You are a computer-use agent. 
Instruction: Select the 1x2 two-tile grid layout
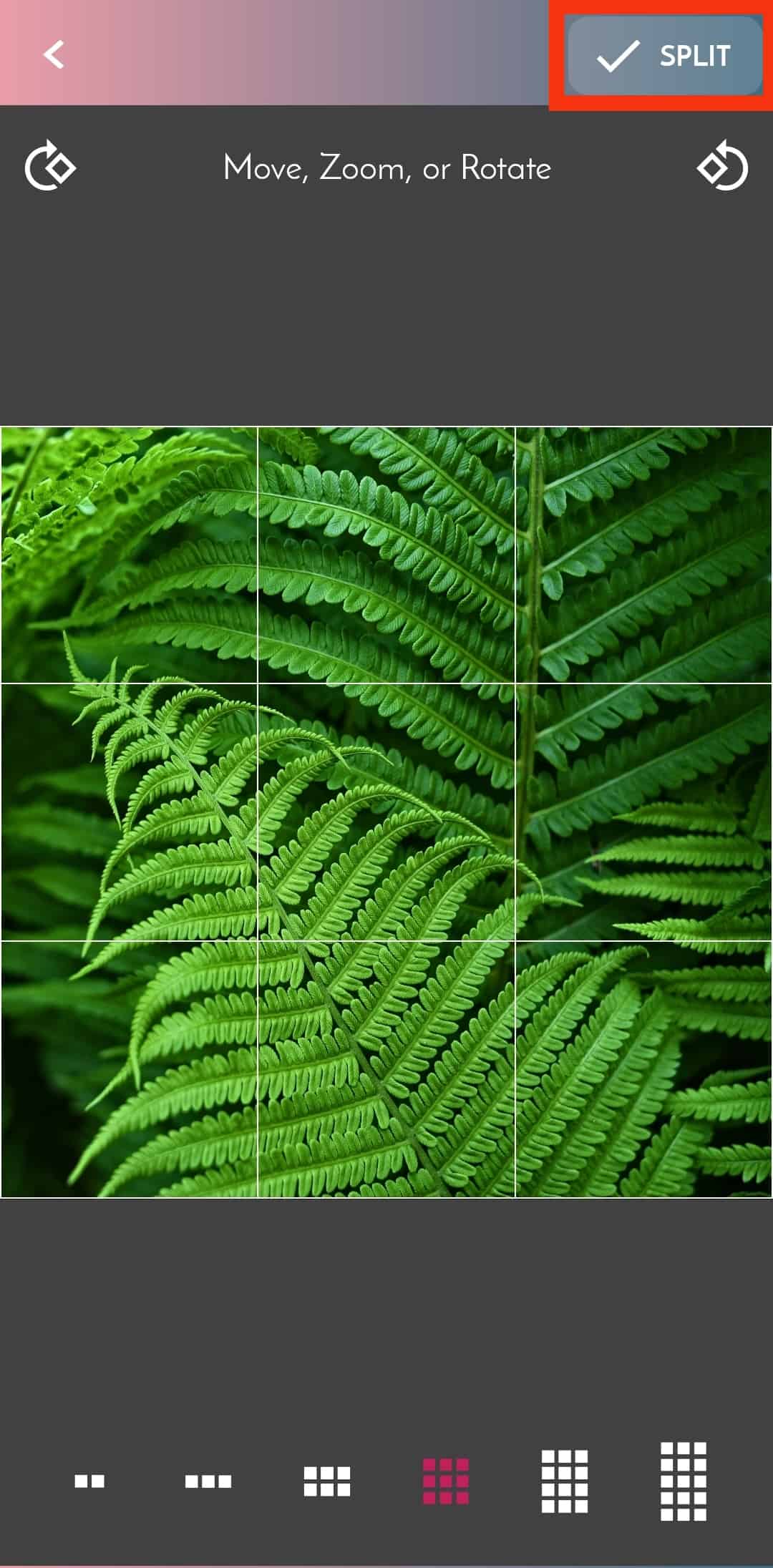[89, 1481]
